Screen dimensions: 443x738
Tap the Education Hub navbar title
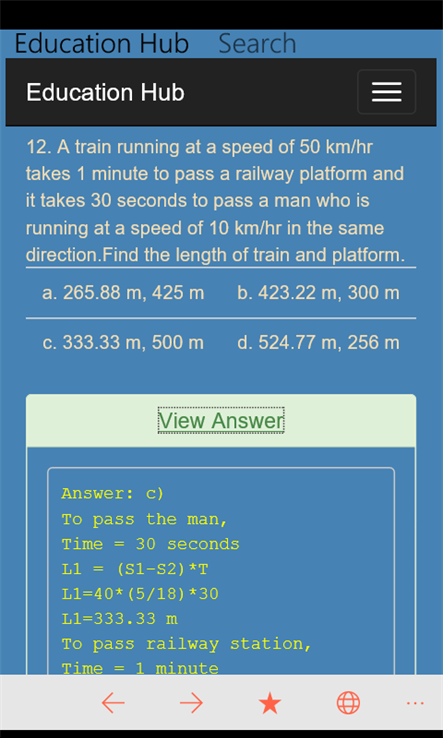point(105,92)
